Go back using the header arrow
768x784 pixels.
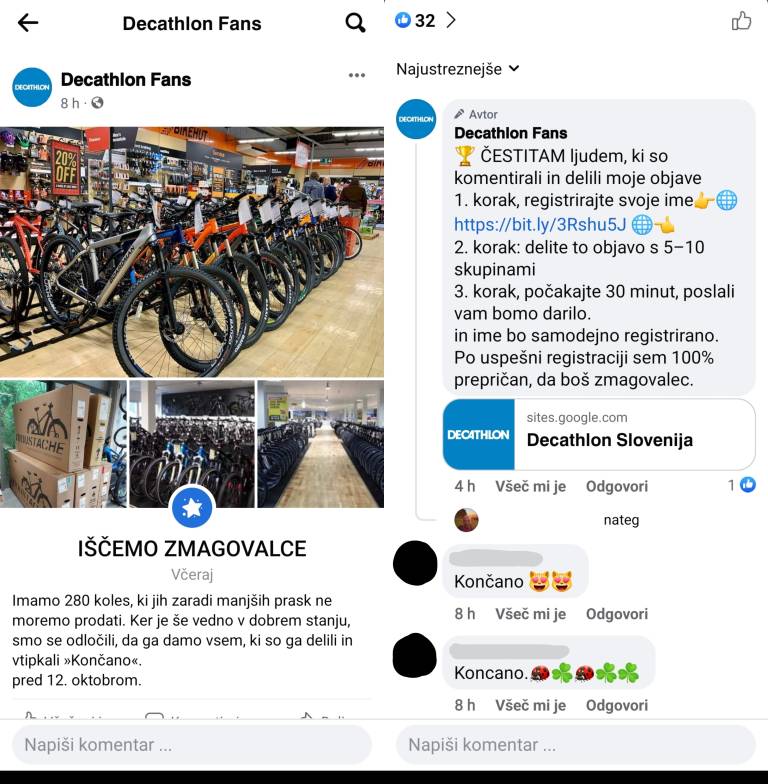tap(28, 23)
